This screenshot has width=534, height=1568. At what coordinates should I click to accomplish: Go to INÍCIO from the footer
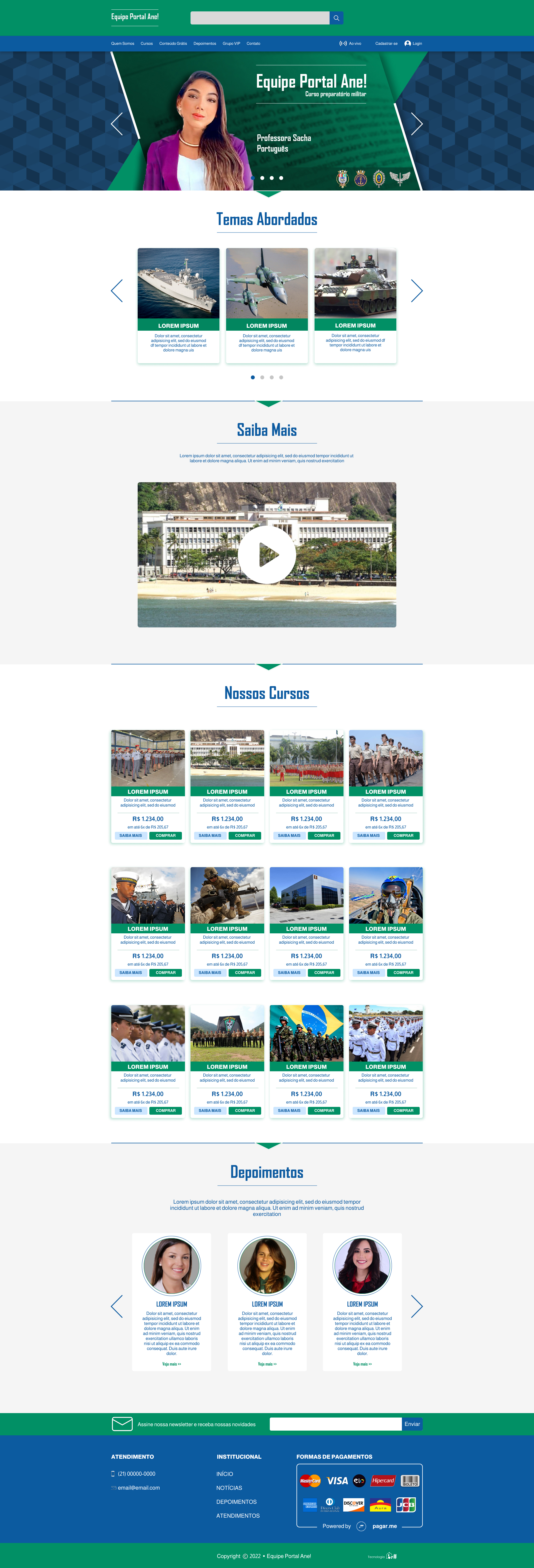pyautogui.click(x=225, y=1474)
